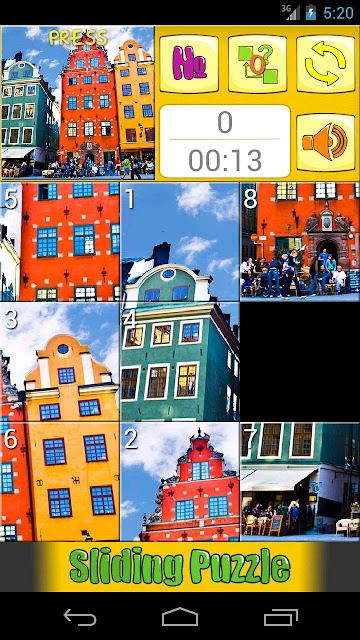The width and height of the screenshot is (360, 640).
Task: Toggle the tile numbers button
Action: 189,64
